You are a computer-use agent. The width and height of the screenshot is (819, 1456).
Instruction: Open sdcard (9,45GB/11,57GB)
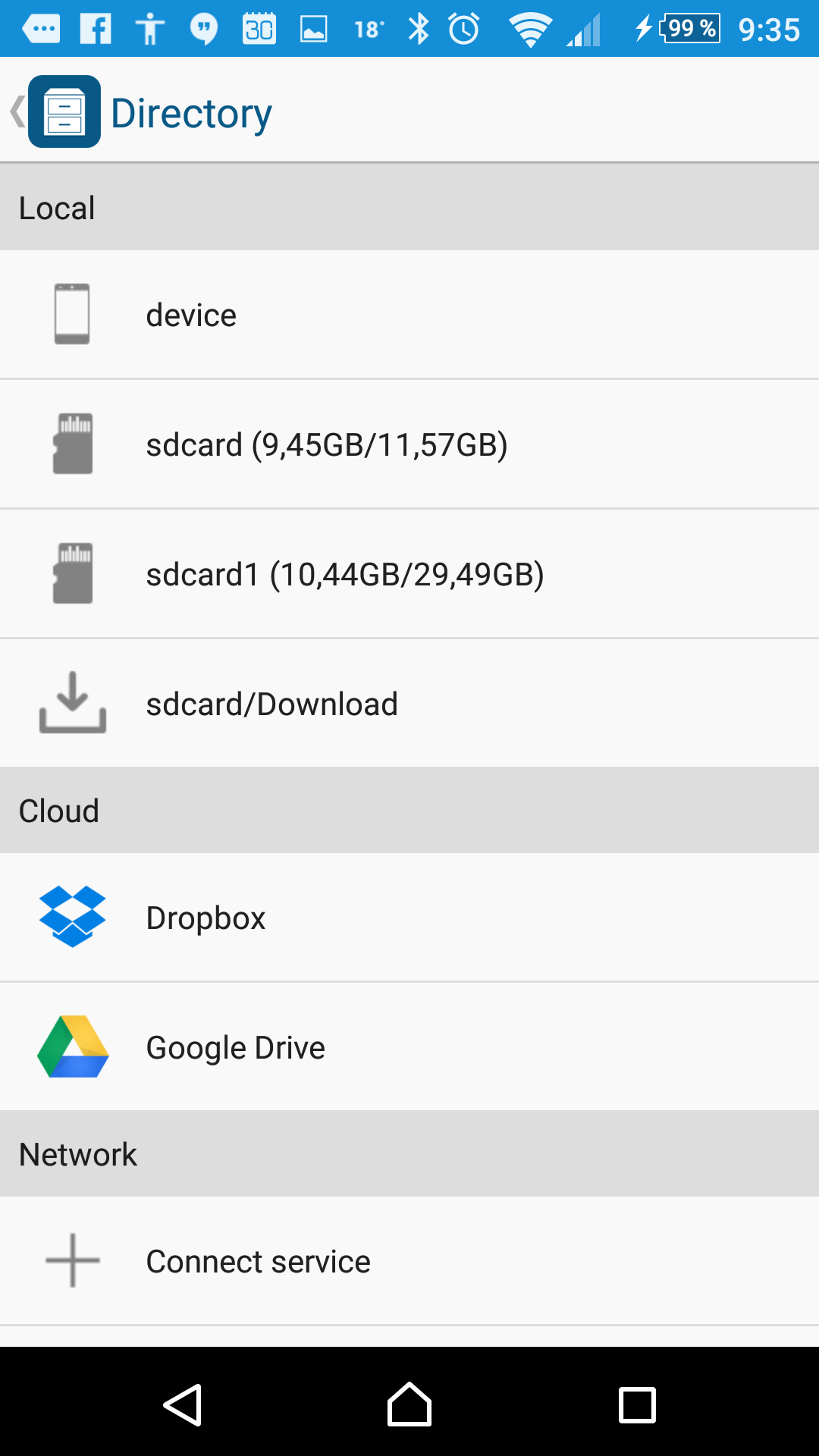(409, 444)
